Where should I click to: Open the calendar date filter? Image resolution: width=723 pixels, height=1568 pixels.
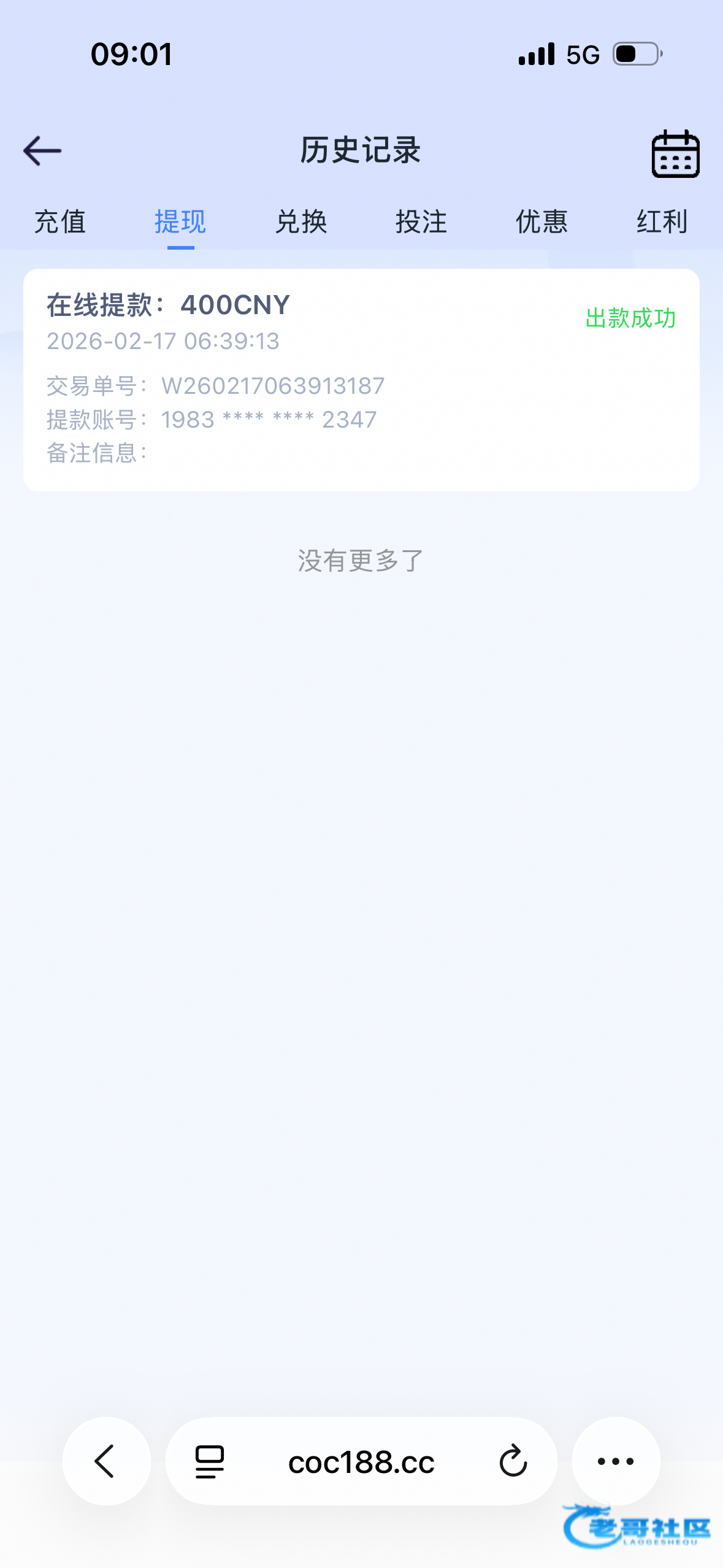pos(675,154)
